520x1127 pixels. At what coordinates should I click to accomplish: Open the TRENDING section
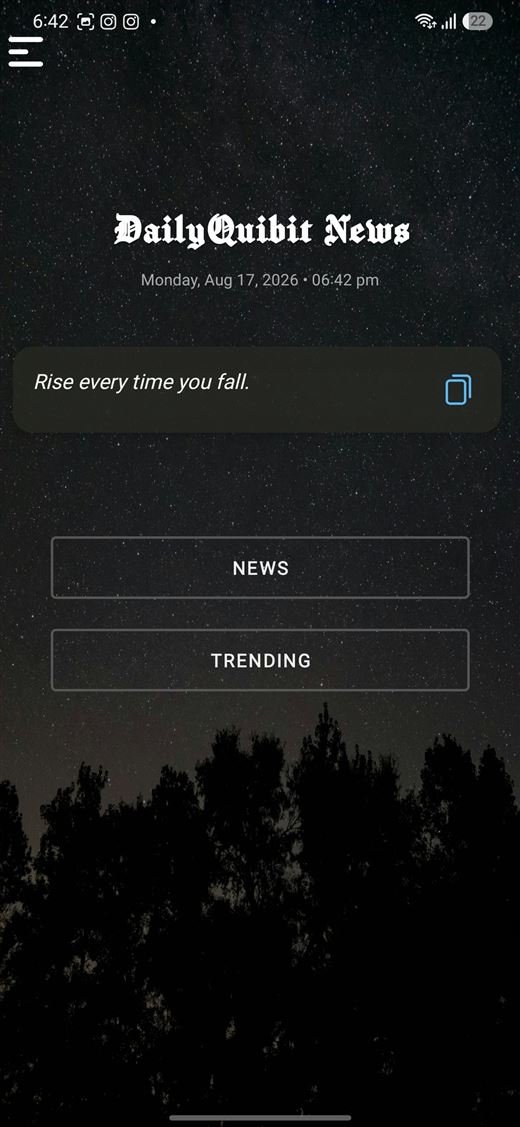click(x=260, y=660)
